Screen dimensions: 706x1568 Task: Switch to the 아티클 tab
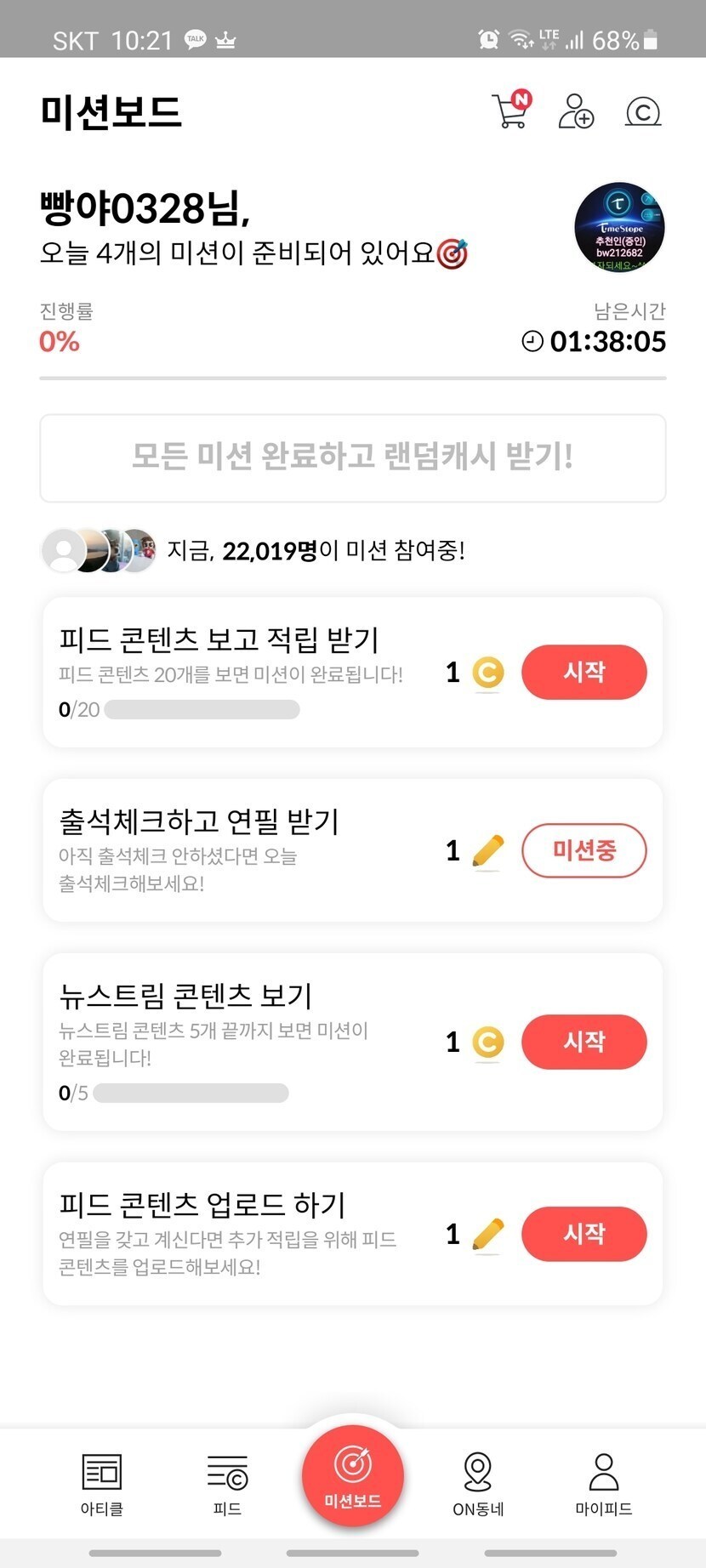tap(102, 1484)
